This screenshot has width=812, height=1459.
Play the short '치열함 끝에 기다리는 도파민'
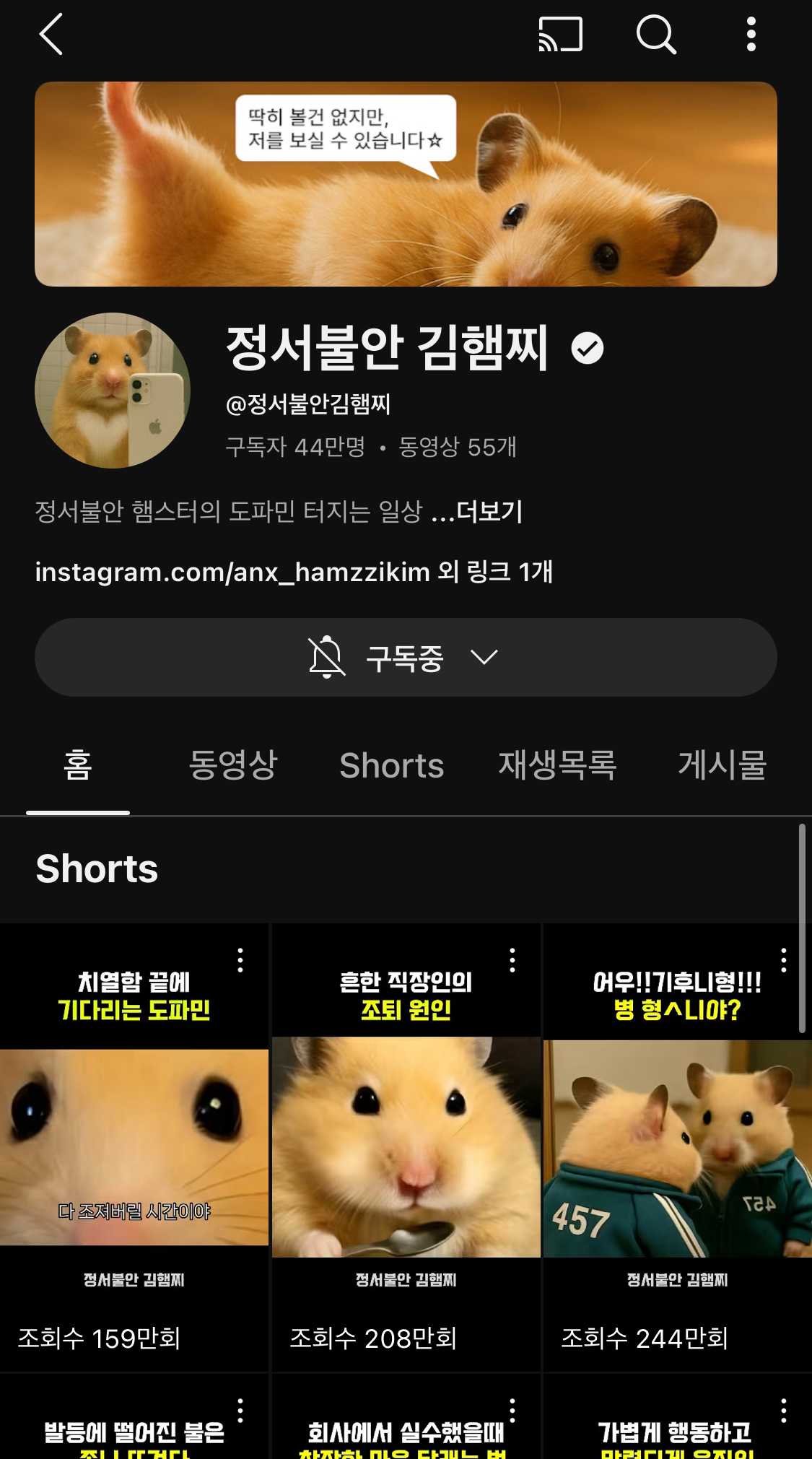tap(134, 1146)
